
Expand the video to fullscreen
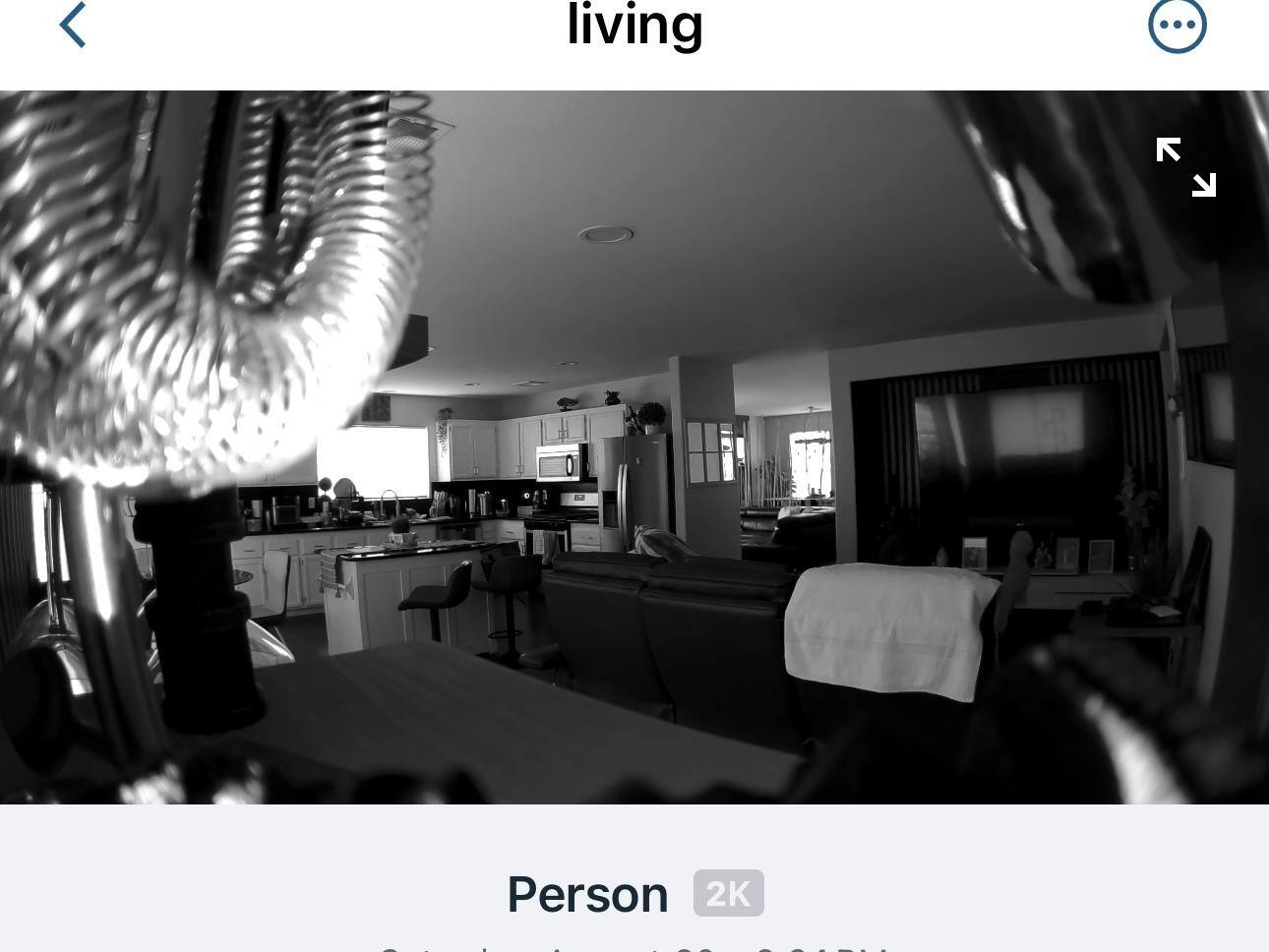[1186, 167]
